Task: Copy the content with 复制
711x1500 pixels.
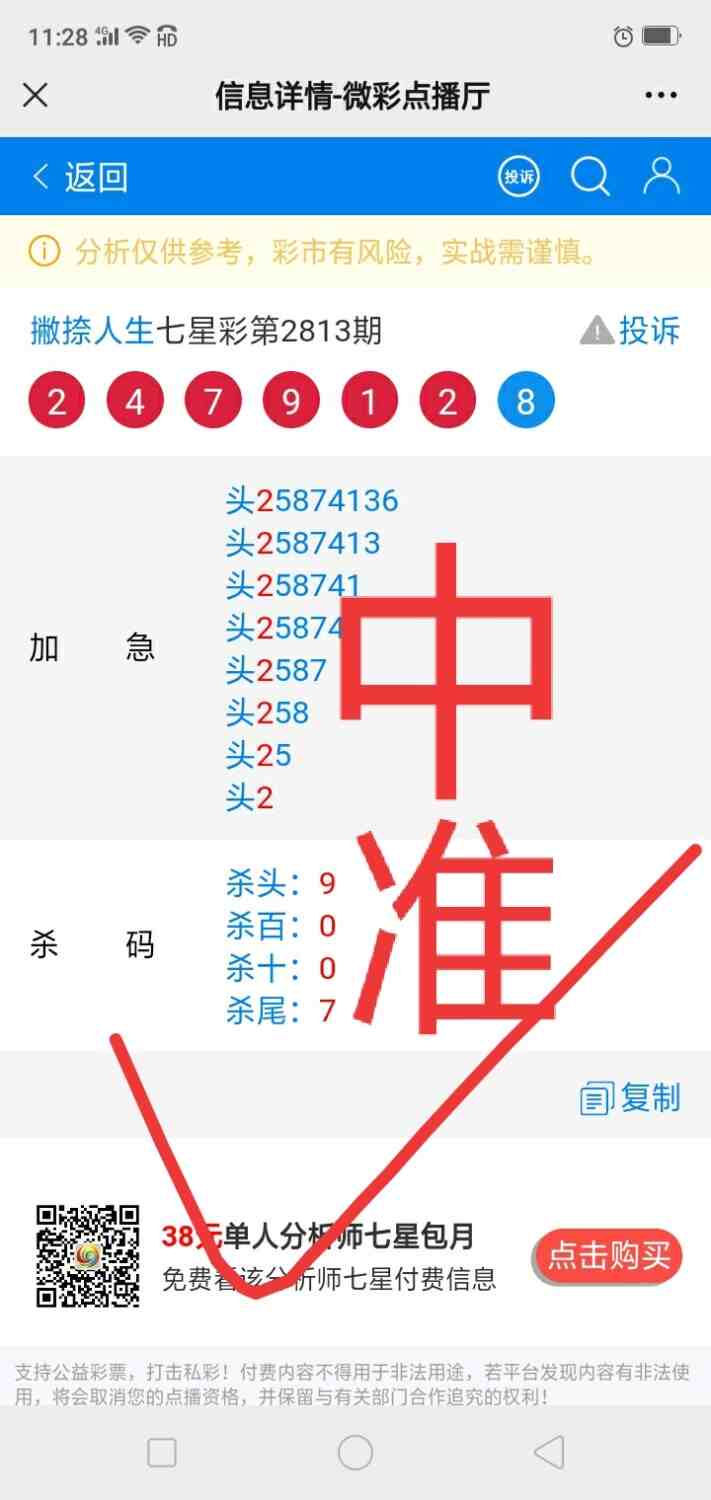Action: pos(631,1098)
